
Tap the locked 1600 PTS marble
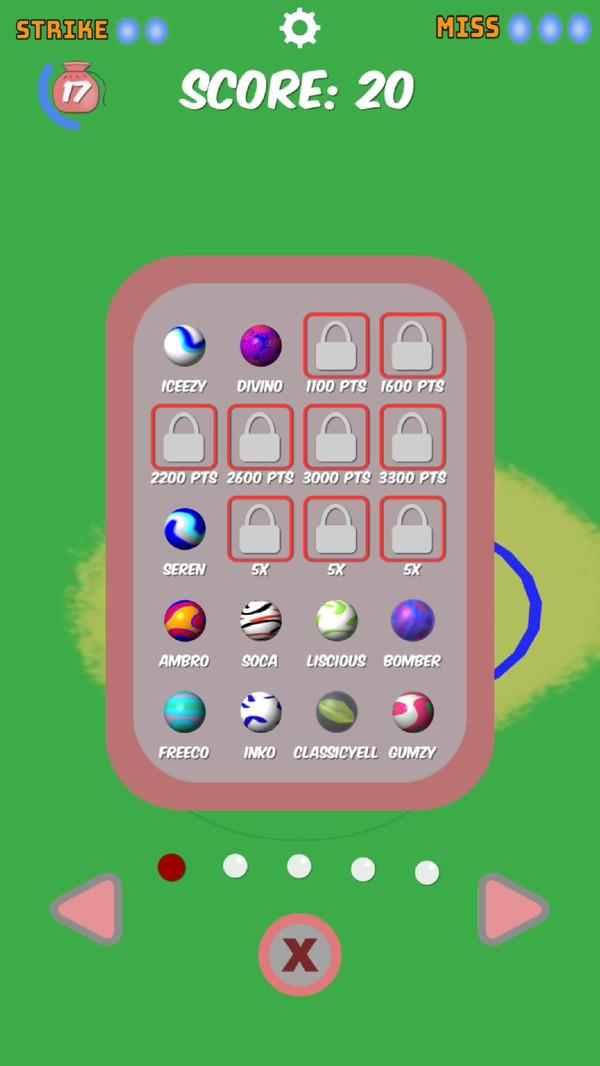tap(413, 346)
